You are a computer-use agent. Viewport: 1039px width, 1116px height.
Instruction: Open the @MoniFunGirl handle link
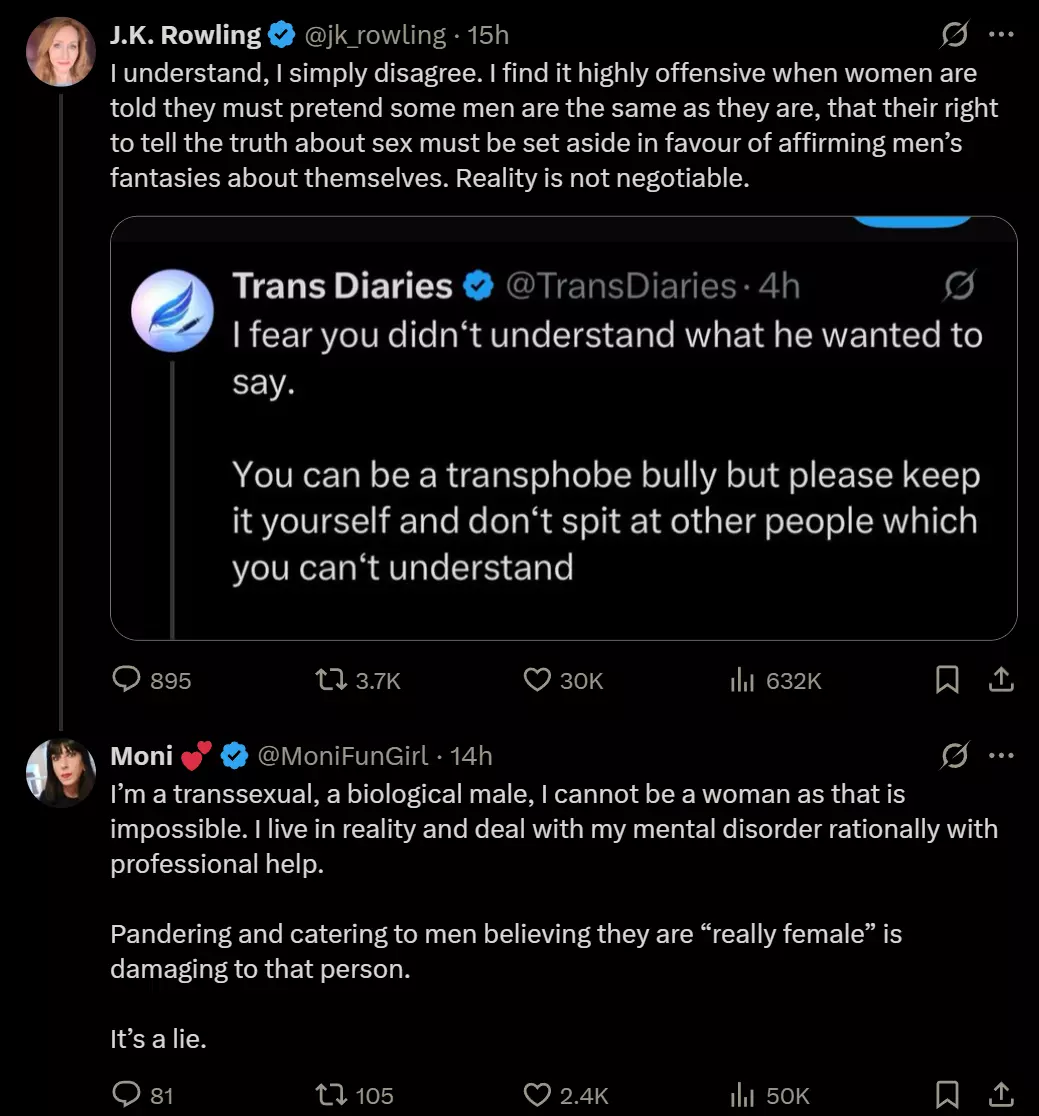(343, 756)
